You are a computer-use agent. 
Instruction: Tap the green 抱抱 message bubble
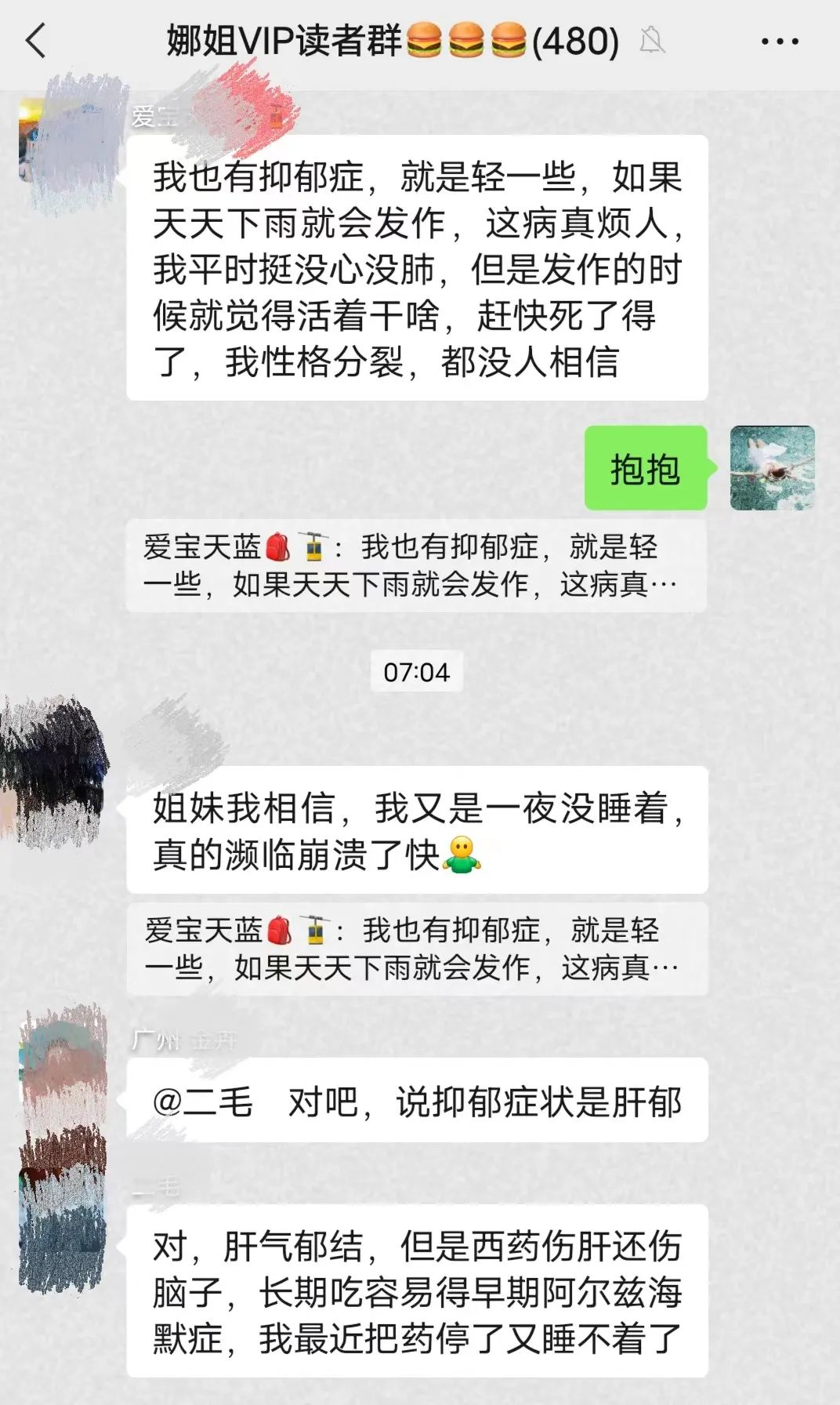647,469
